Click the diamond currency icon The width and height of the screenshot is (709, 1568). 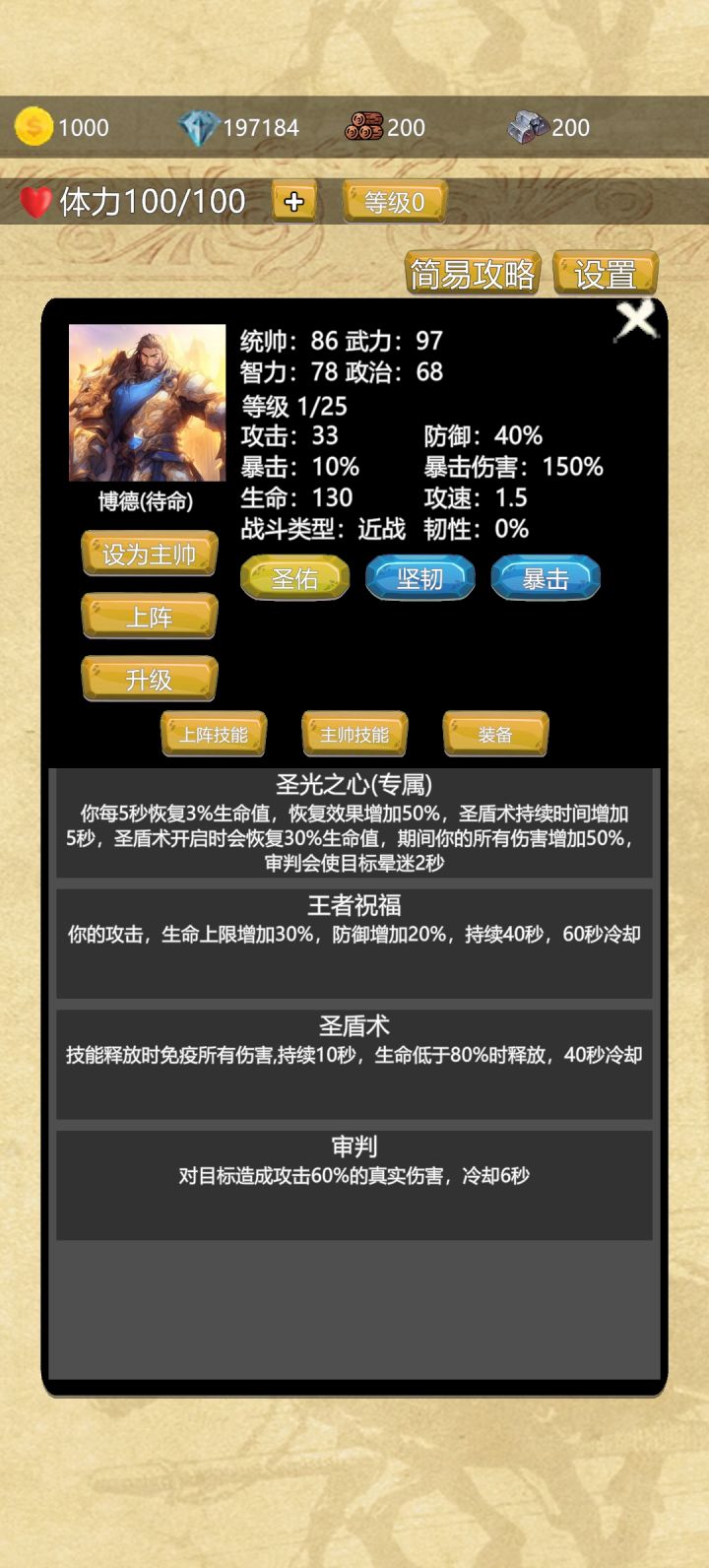tap(201, 126)
